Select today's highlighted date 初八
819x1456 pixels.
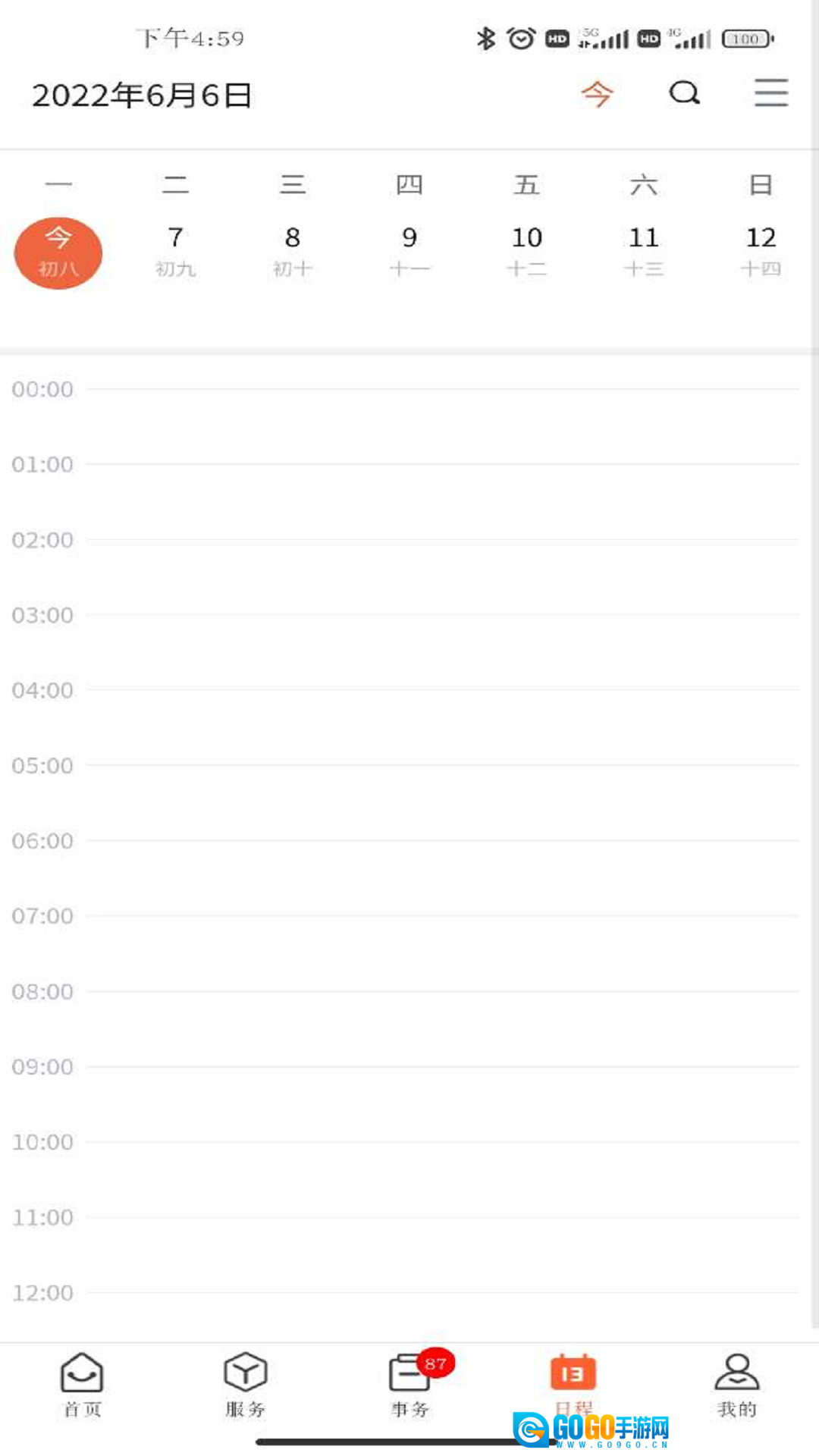[58, 253]
